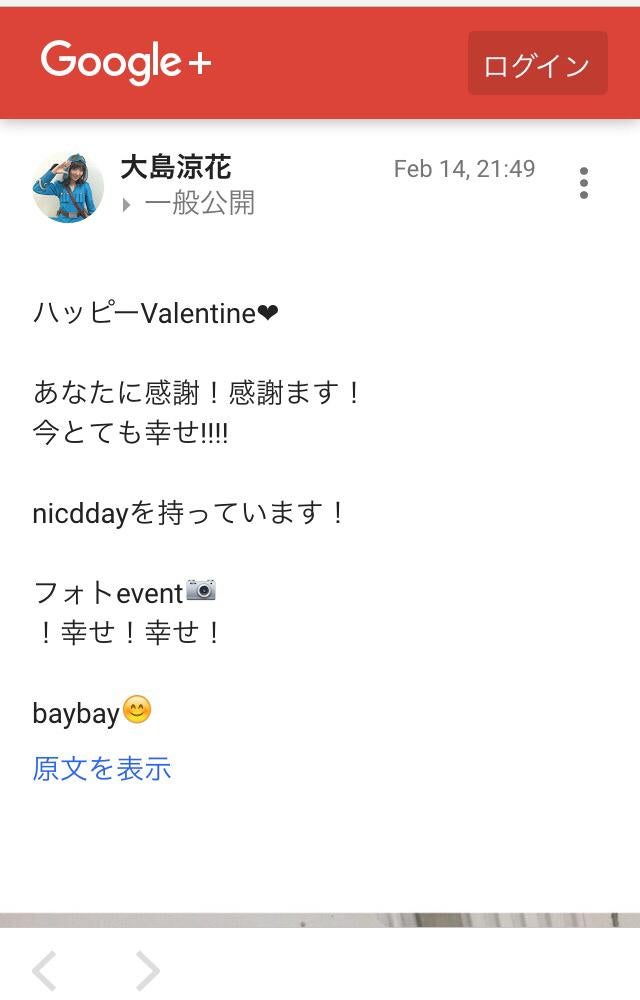Open the Google+ logo home link

tap(126, 62)
